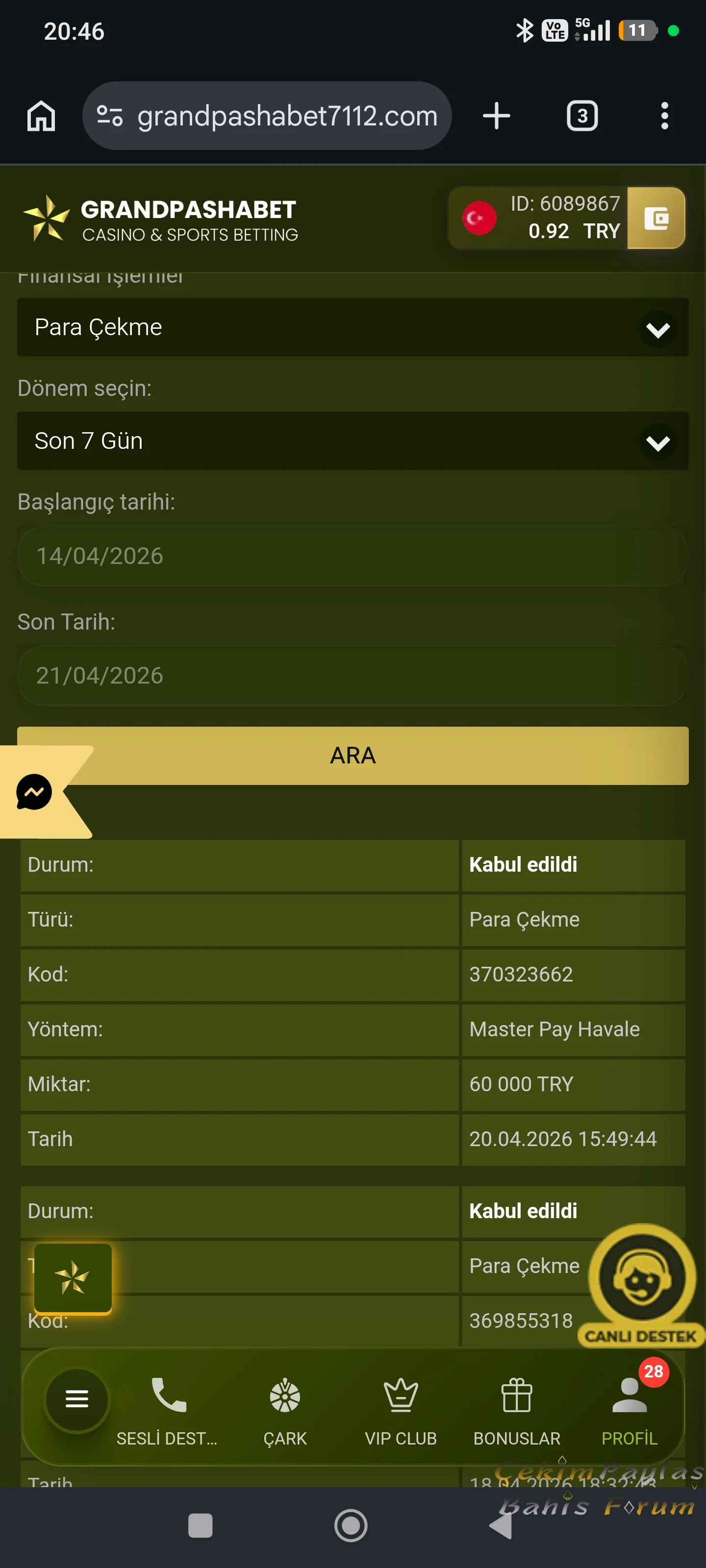Image resolution: width=706 pixels, height=1568 pixels.
Task: Select the Son Tarih date field
Action: click(352, 675)
